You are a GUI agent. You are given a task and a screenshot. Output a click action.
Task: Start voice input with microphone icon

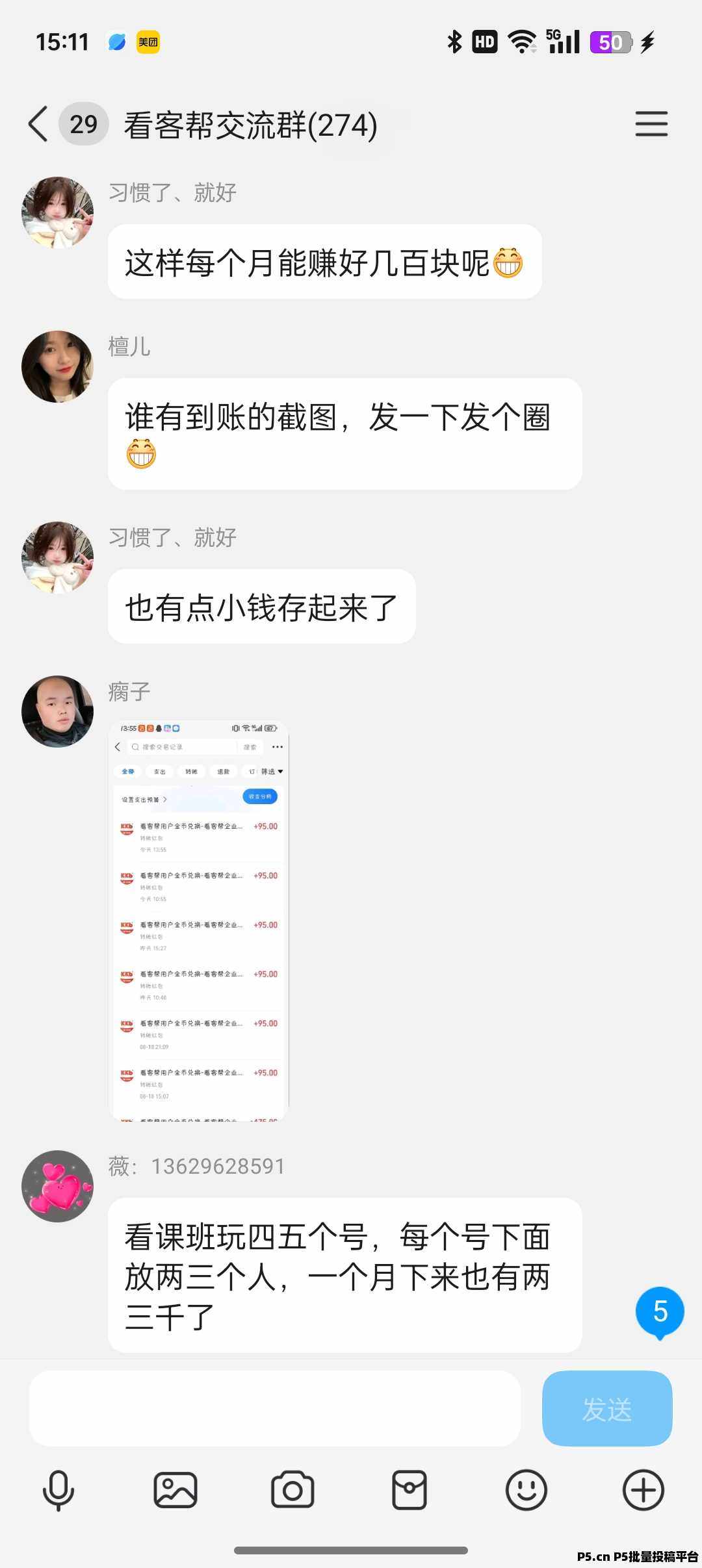[58, 1490]
